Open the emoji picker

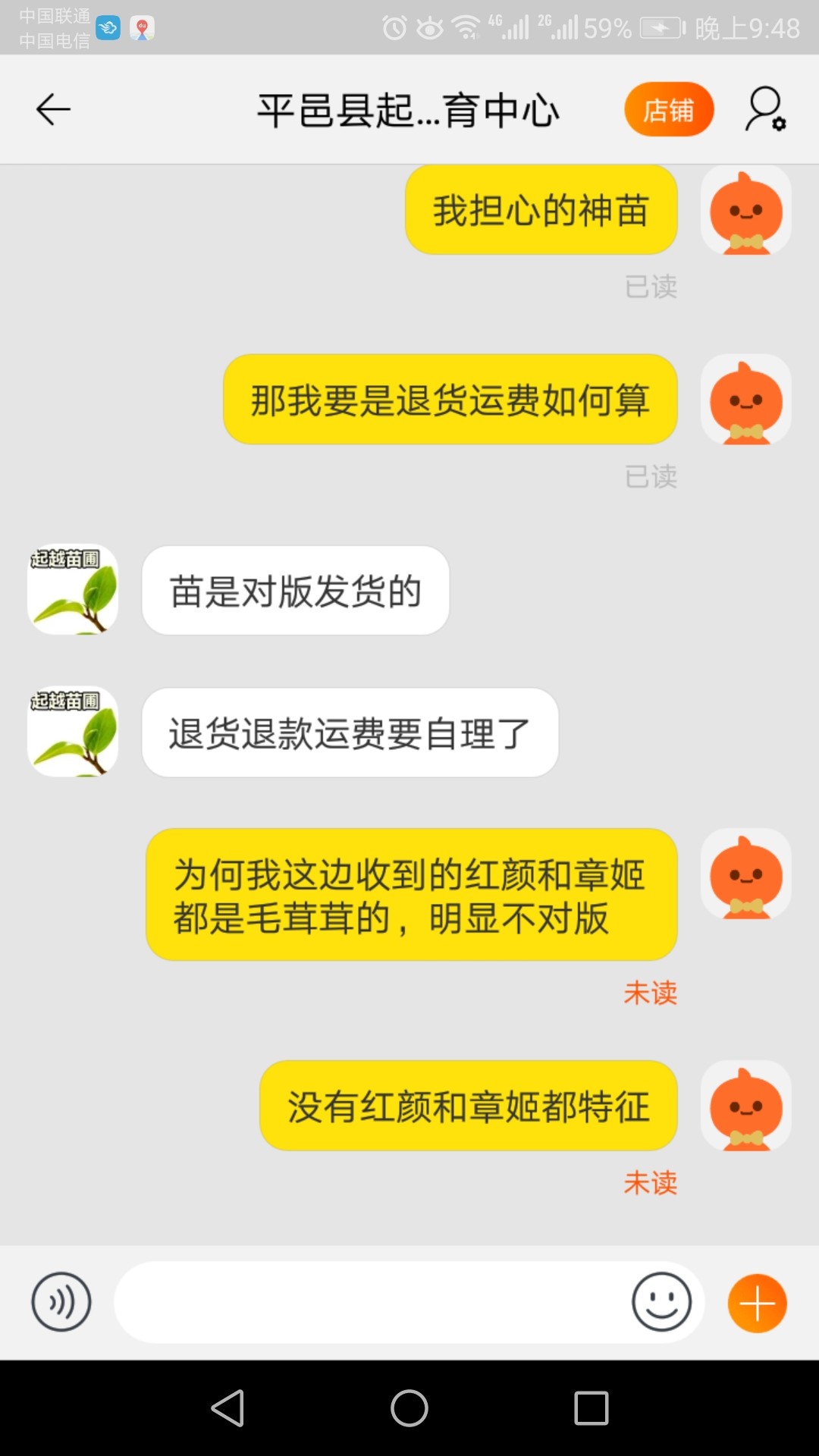pyautogui.click(x=661, y=1302)
